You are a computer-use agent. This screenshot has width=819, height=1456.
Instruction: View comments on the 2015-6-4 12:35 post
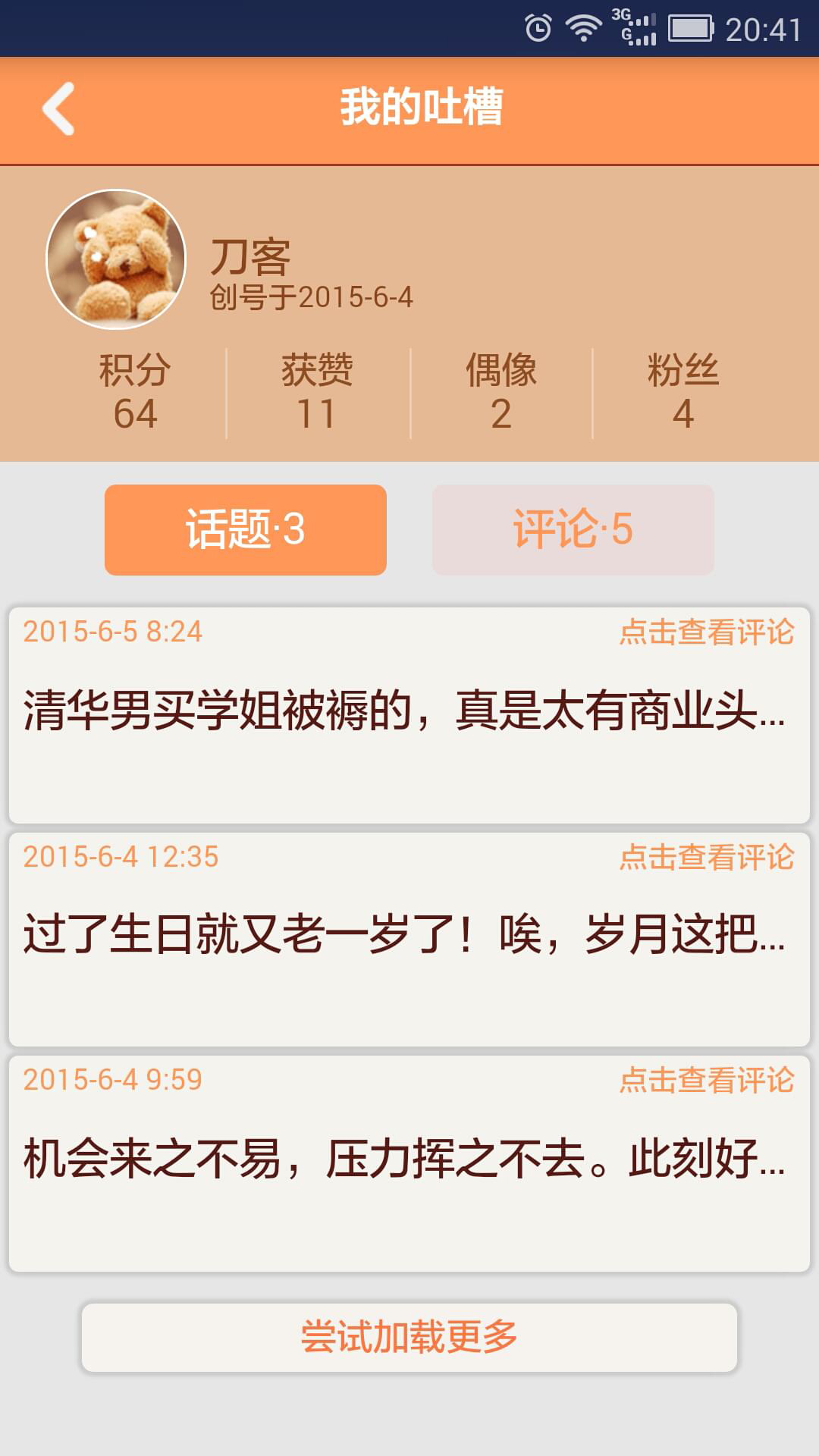click(x=707, y=857)
